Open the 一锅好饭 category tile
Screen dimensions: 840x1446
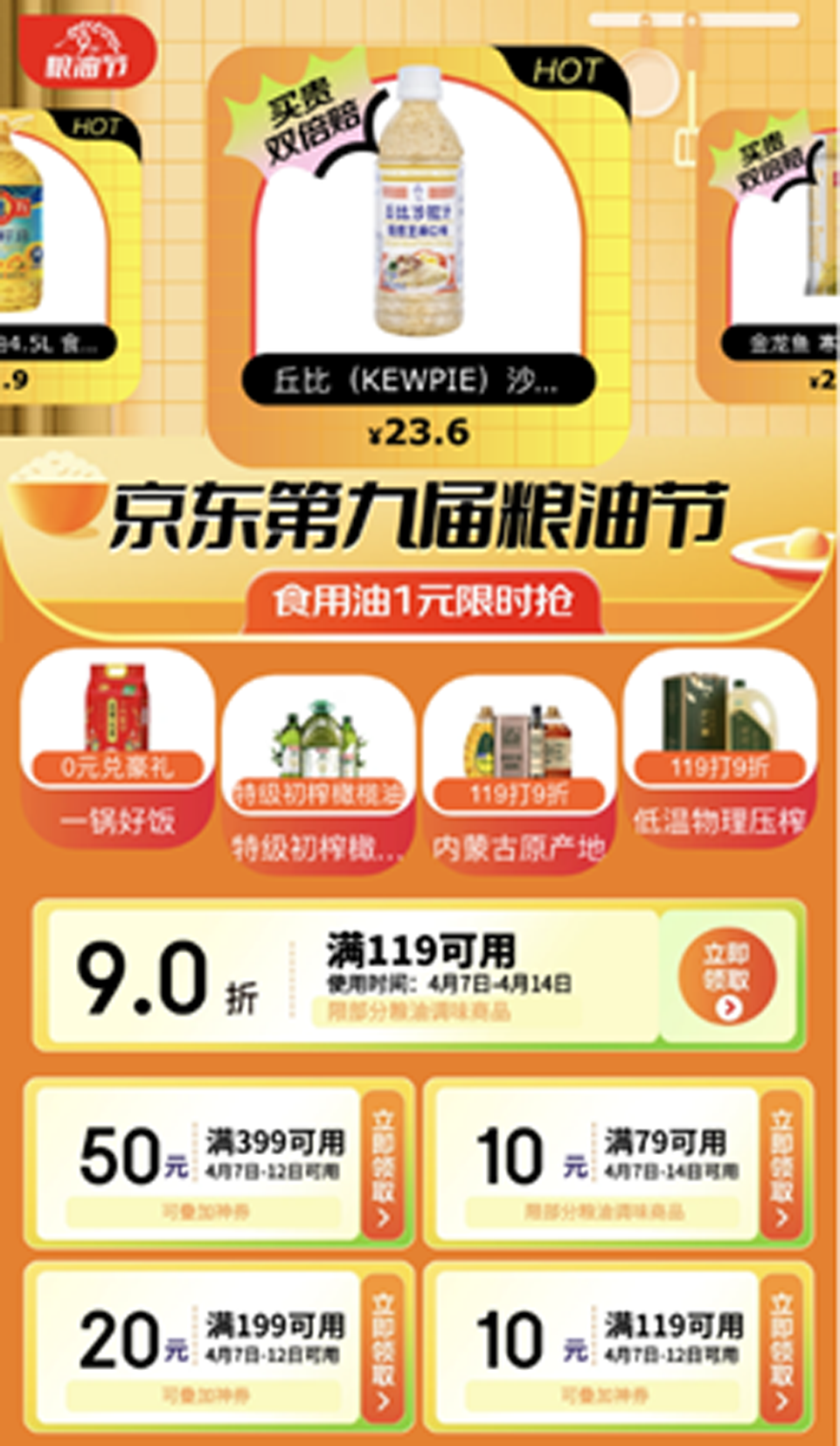[117, 752]
